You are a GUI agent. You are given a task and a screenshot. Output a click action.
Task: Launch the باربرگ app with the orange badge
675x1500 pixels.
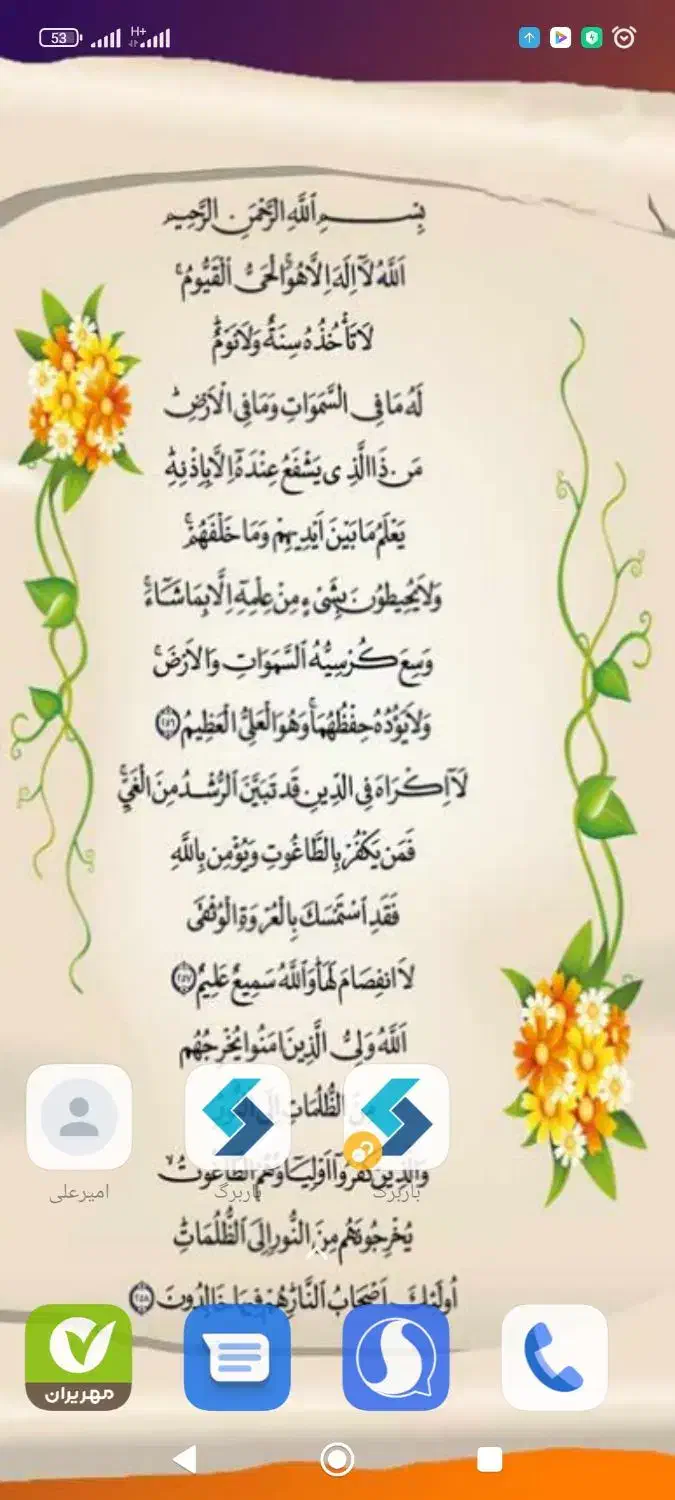396,1117
